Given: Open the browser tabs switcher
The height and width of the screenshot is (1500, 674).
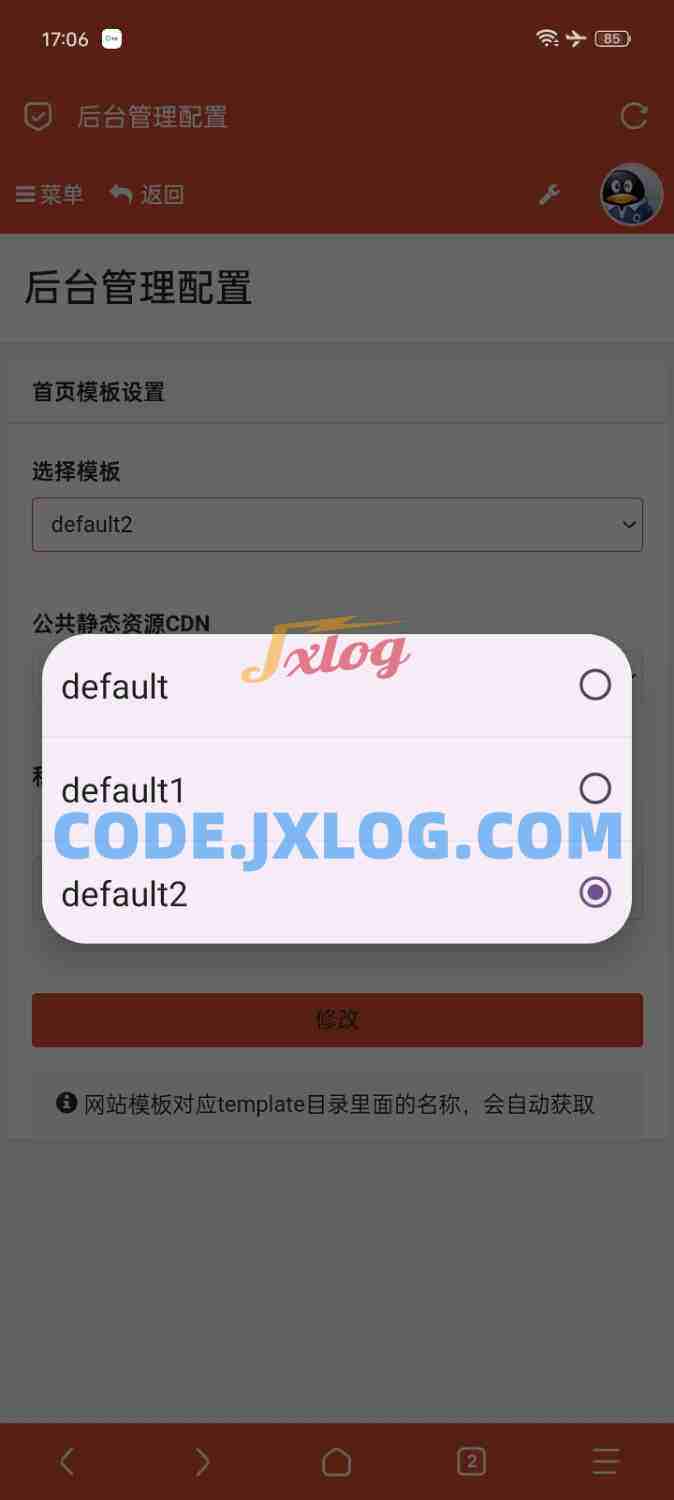Looking at the screenshot, I should (x=471, y=1462).
